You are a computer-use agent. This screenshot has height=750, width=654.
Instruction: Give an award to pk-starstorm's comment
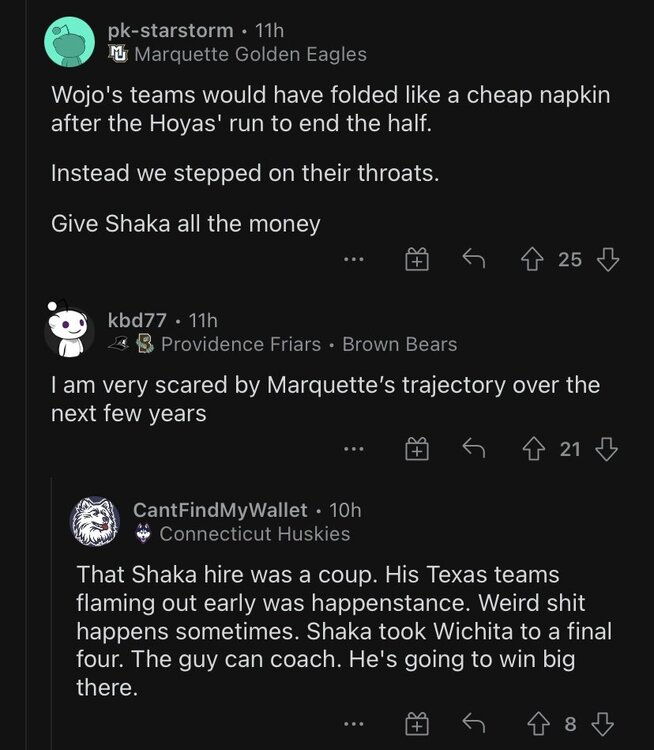click(x=416, y=260)
